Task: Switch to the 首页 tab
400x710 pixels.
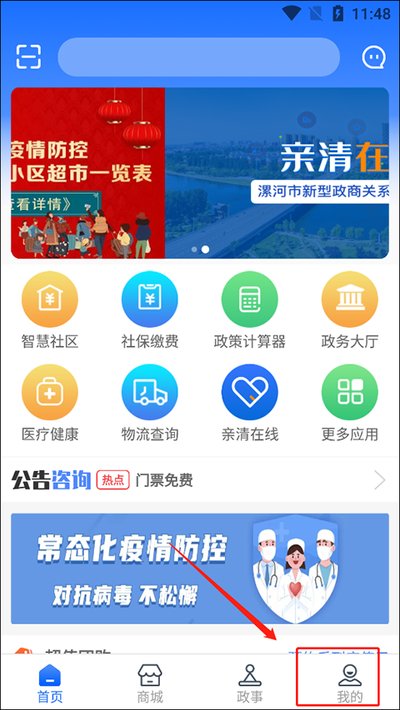Action: [x=50, y=683]
